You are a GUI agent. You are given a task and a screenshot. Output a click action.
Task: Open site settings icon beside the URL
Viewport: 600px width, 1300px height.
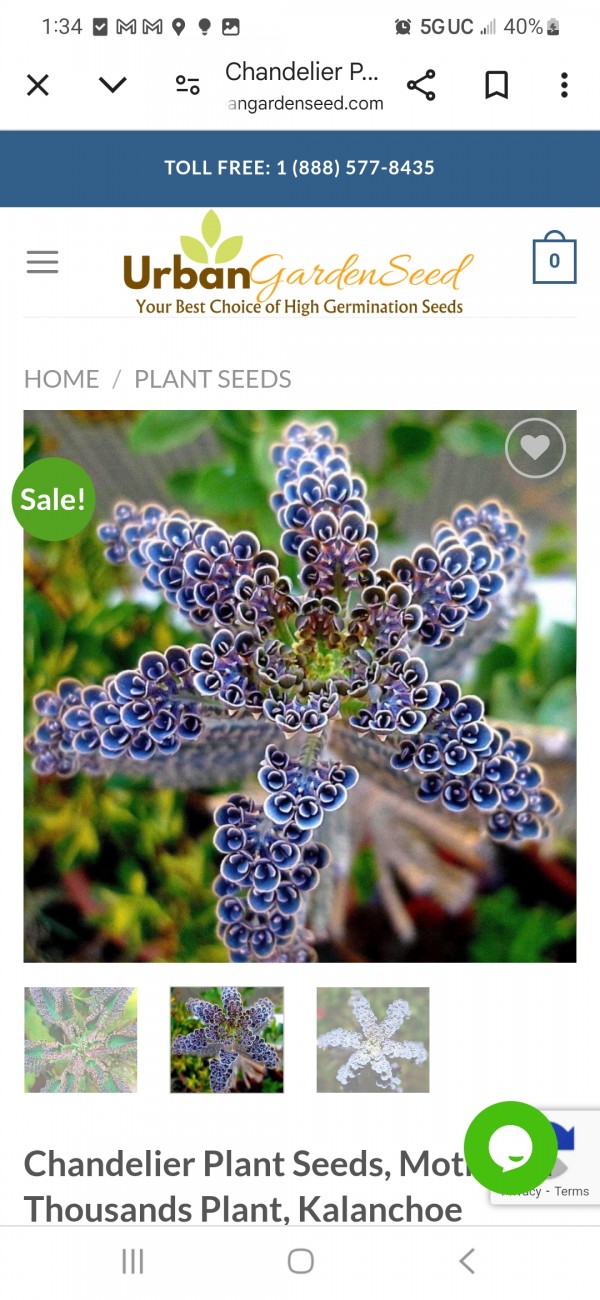(187, 85)
